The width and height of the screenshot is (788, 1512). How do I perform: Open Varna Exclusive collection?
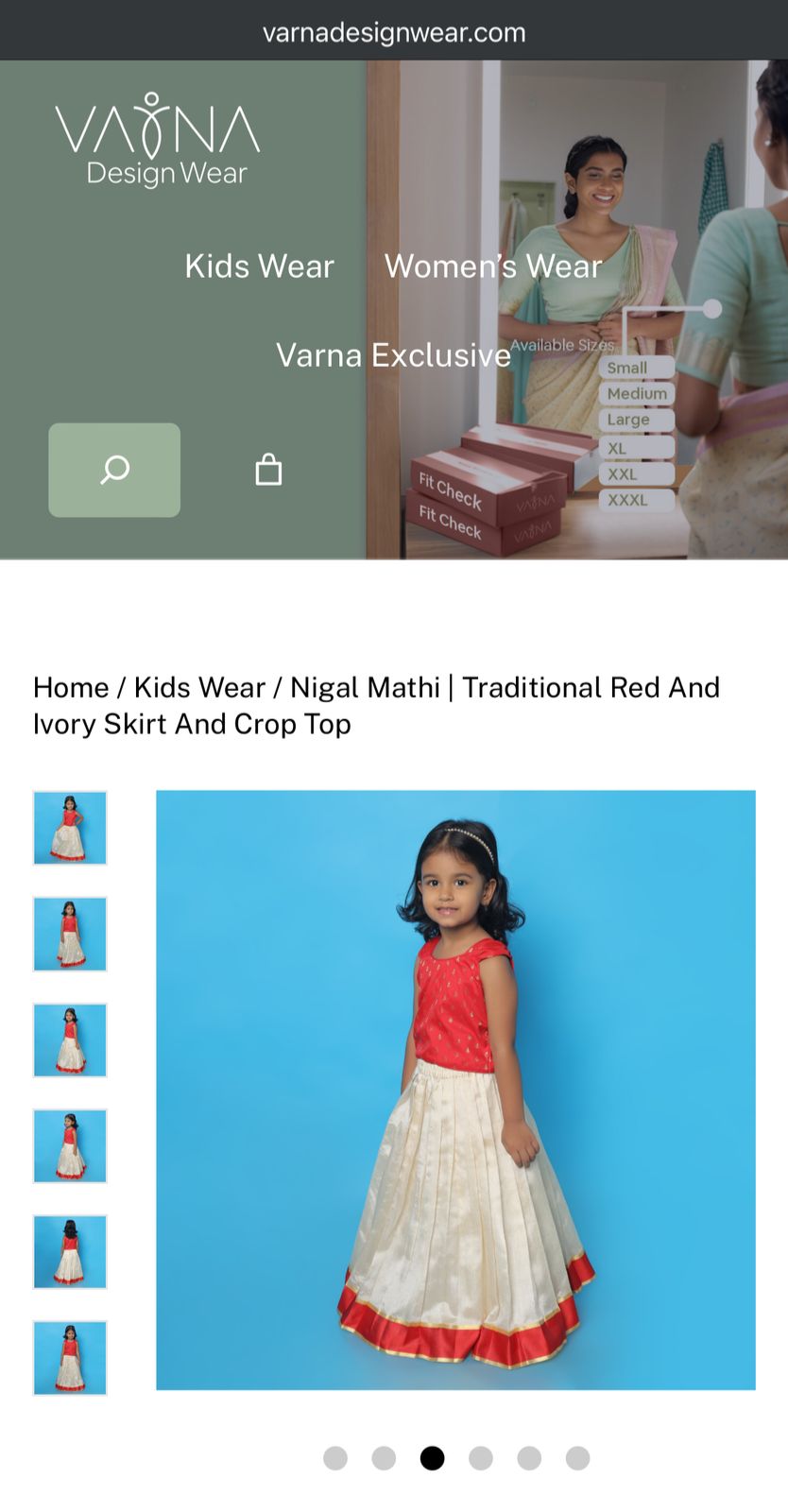point(393,355)
